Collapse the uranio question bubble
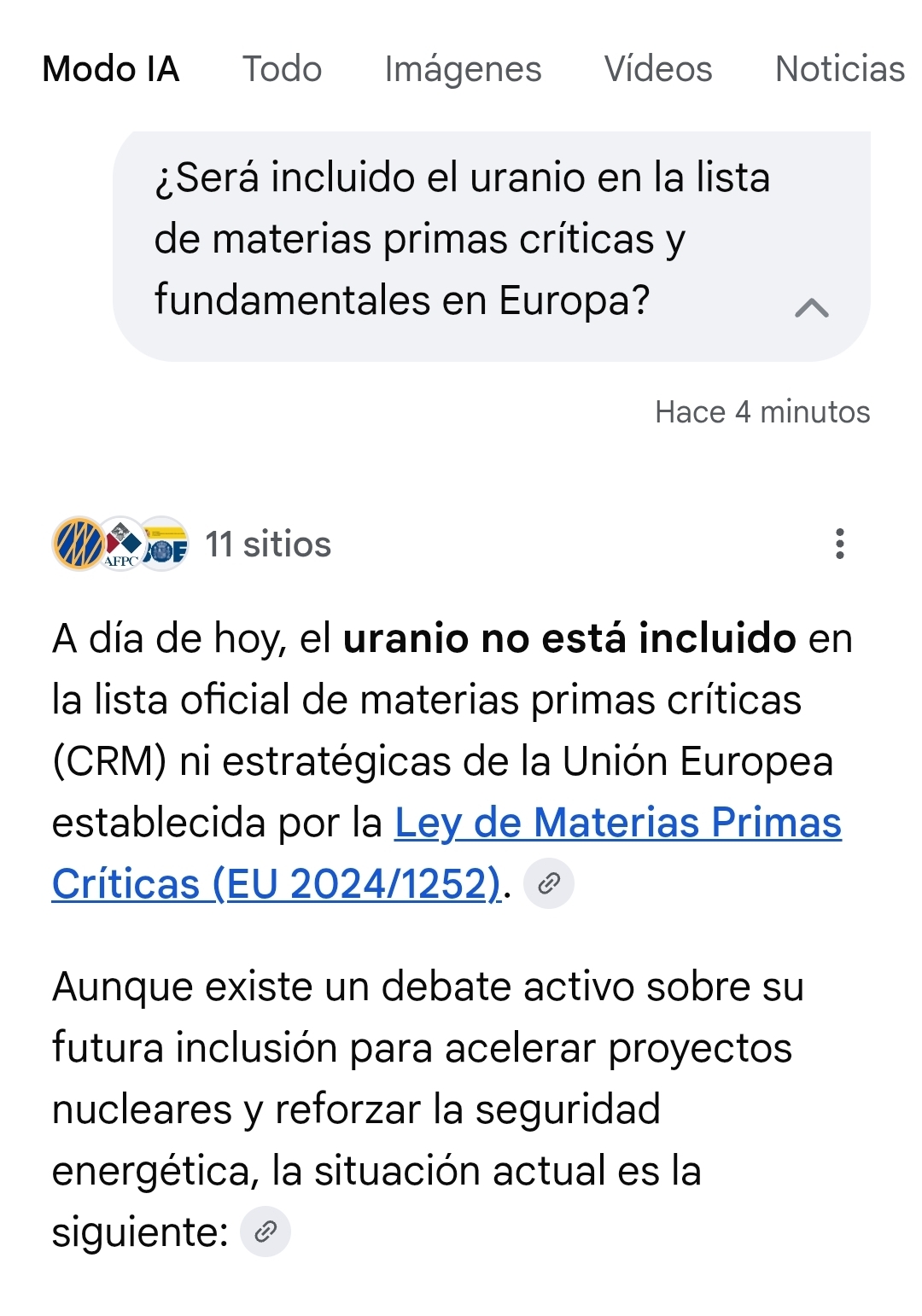 tap(811, 308)
